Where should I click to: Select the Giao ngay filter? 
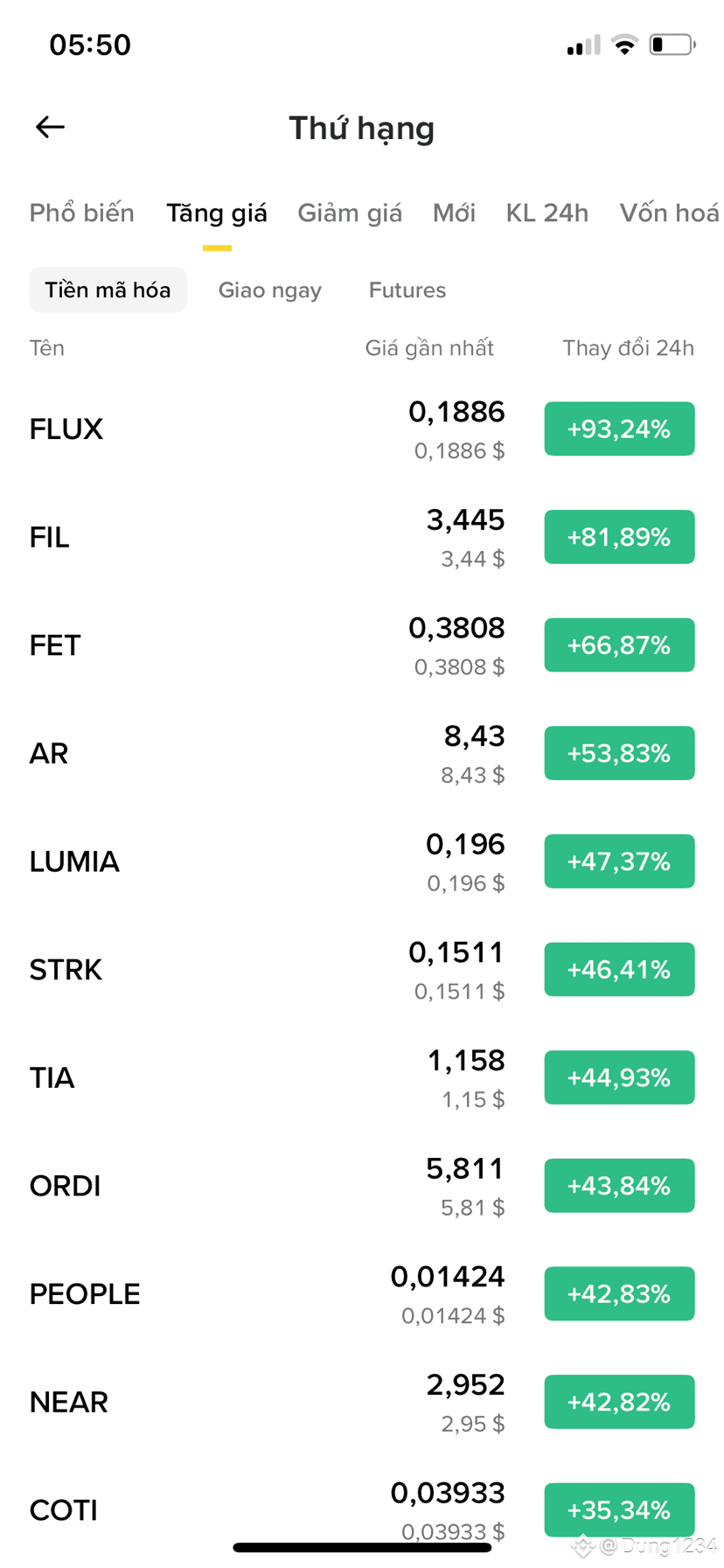[270, 290]
